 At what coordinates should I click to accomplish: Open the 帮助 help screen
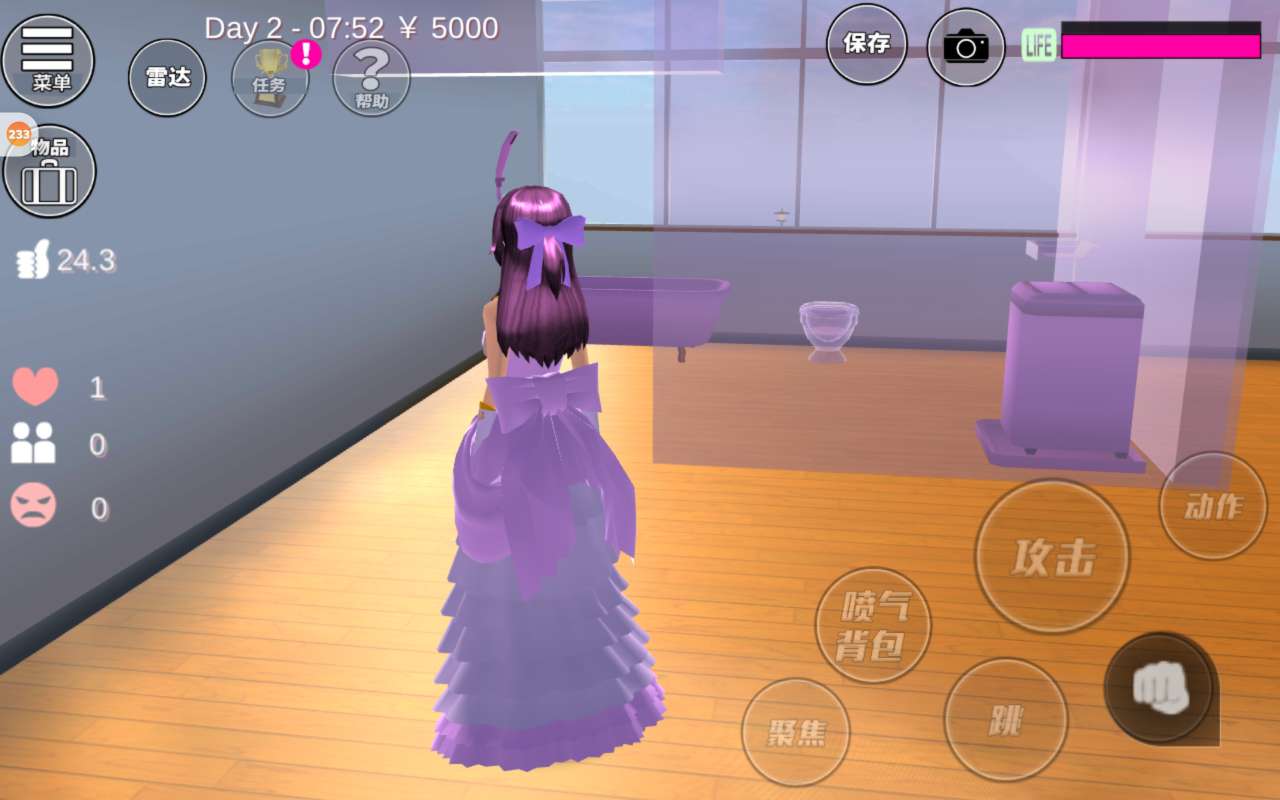(371, 77)
